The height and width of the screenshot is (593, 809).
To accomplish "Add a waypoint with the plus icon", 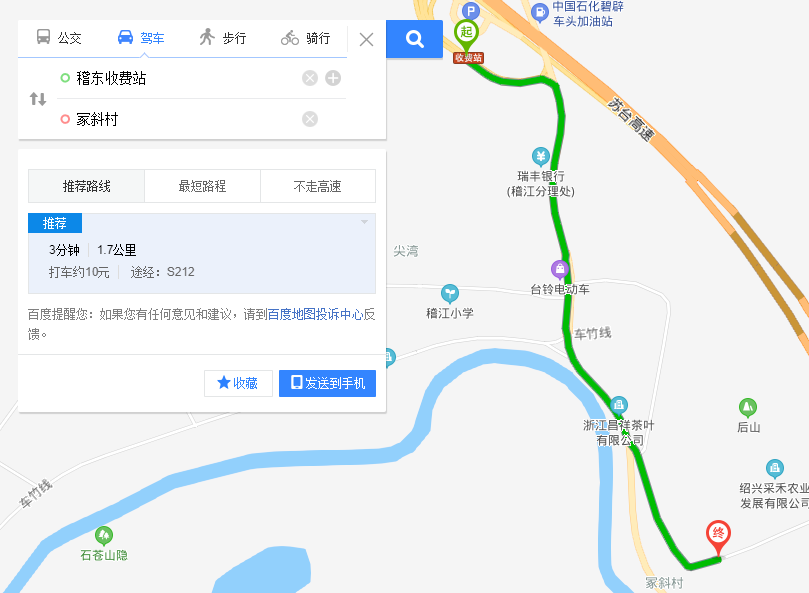I will pyautogui.click(x=333, y=78).
